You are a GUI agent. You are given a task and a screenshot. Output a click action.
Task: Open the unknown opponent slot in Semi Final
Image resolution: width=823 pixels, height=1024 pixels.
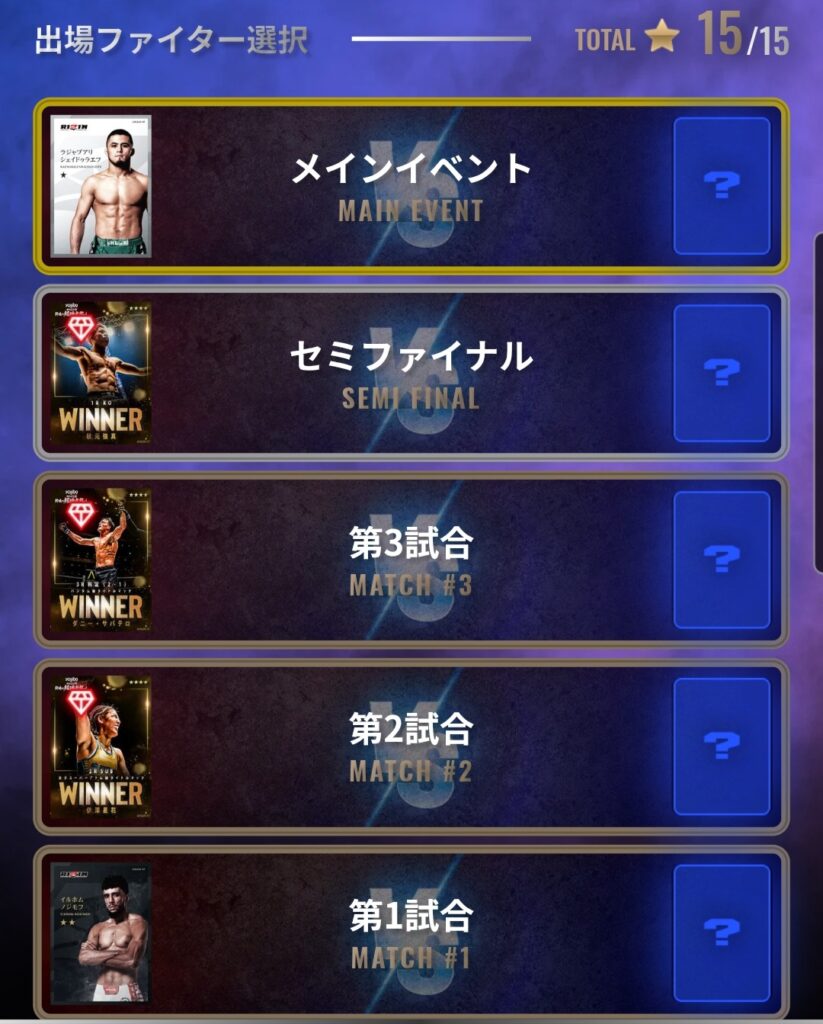pos(721,373)
